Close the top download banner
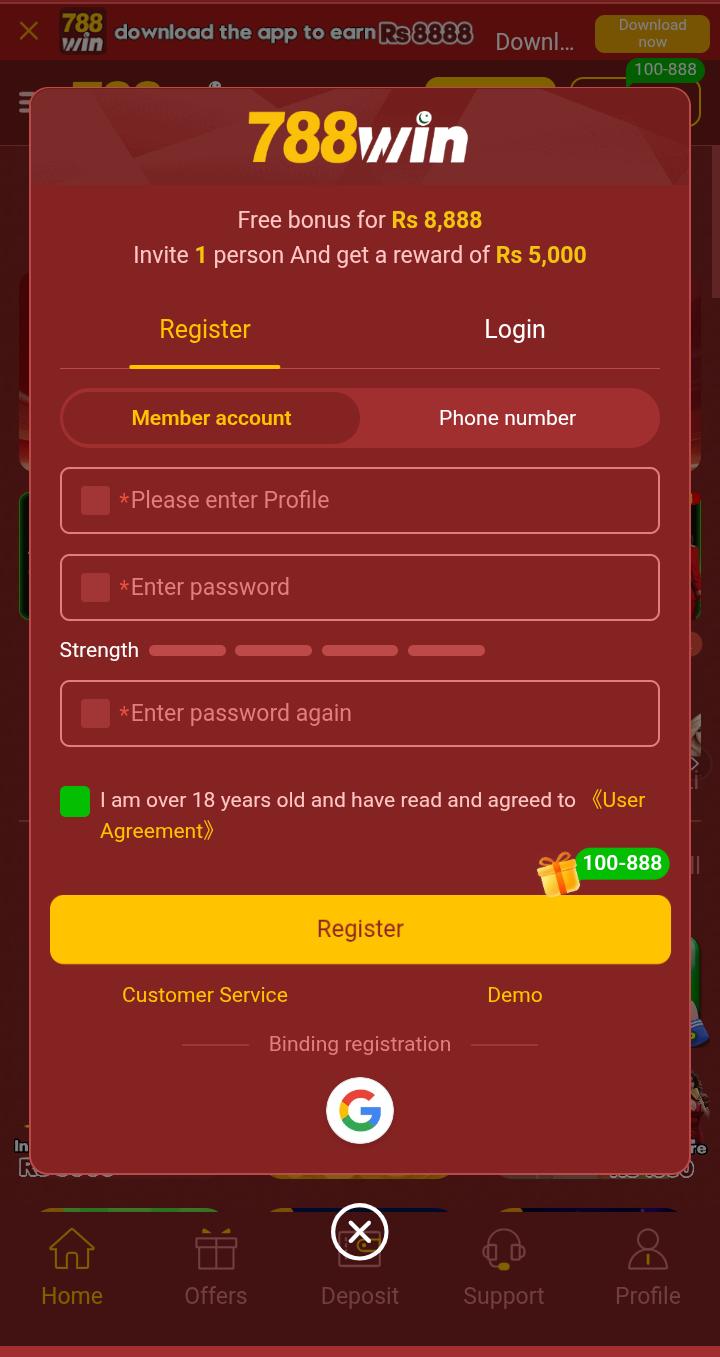Viewport: 720px width, 1357px height. (x=28, y=30)
